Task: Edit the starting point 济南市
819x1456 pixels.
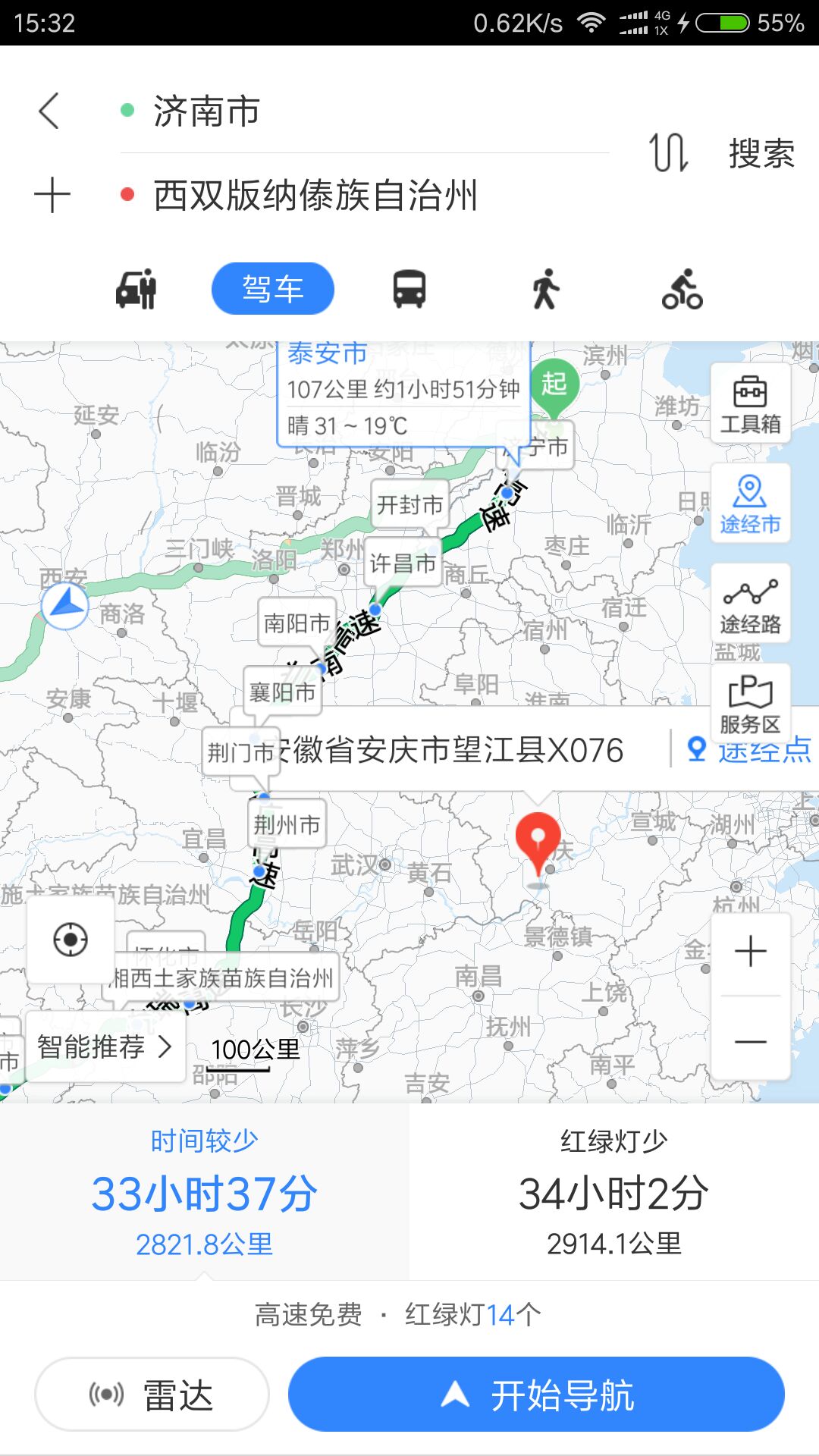Action: pos(206,111)
